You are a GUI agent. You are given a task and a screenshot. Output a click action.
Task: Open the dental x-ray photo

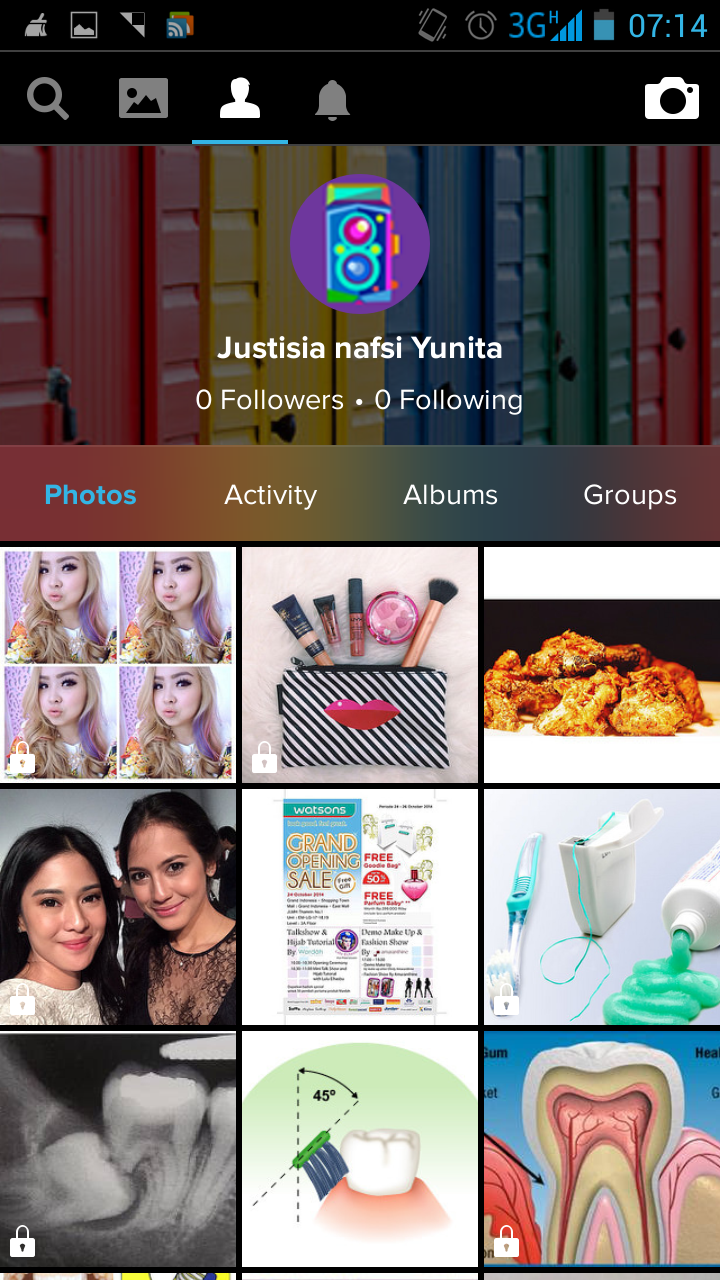pyautogui.click(x=118, y=1149)
